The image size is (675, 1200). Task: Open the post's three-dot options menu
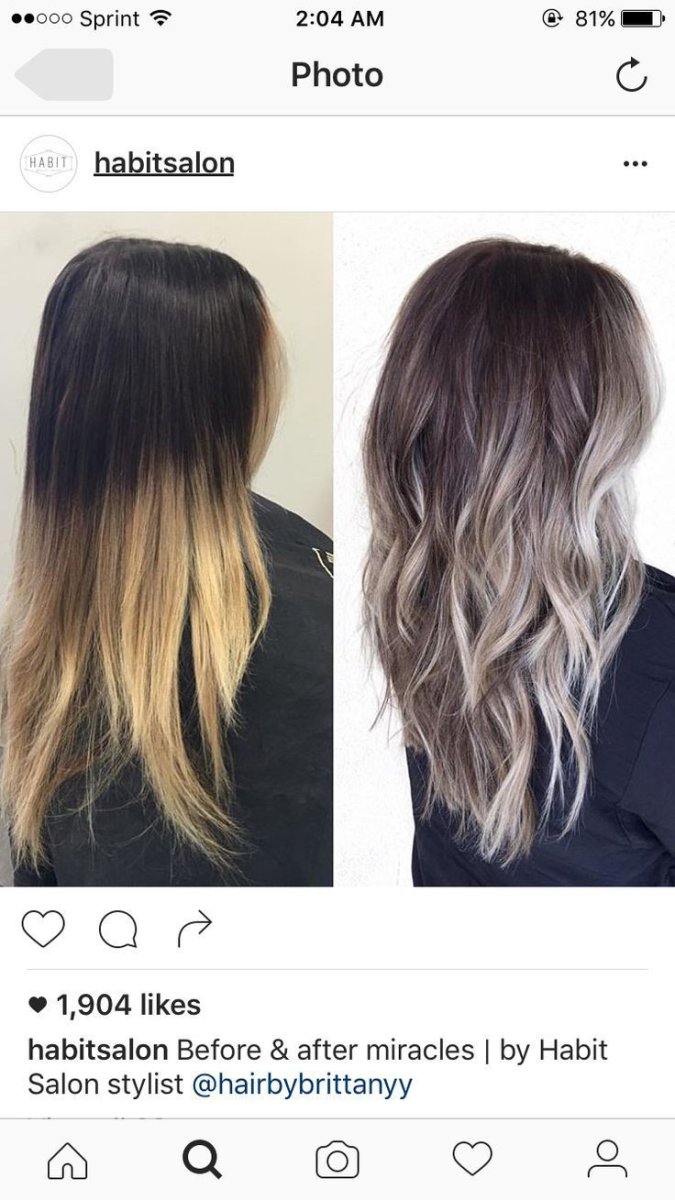tap(634, 163)
